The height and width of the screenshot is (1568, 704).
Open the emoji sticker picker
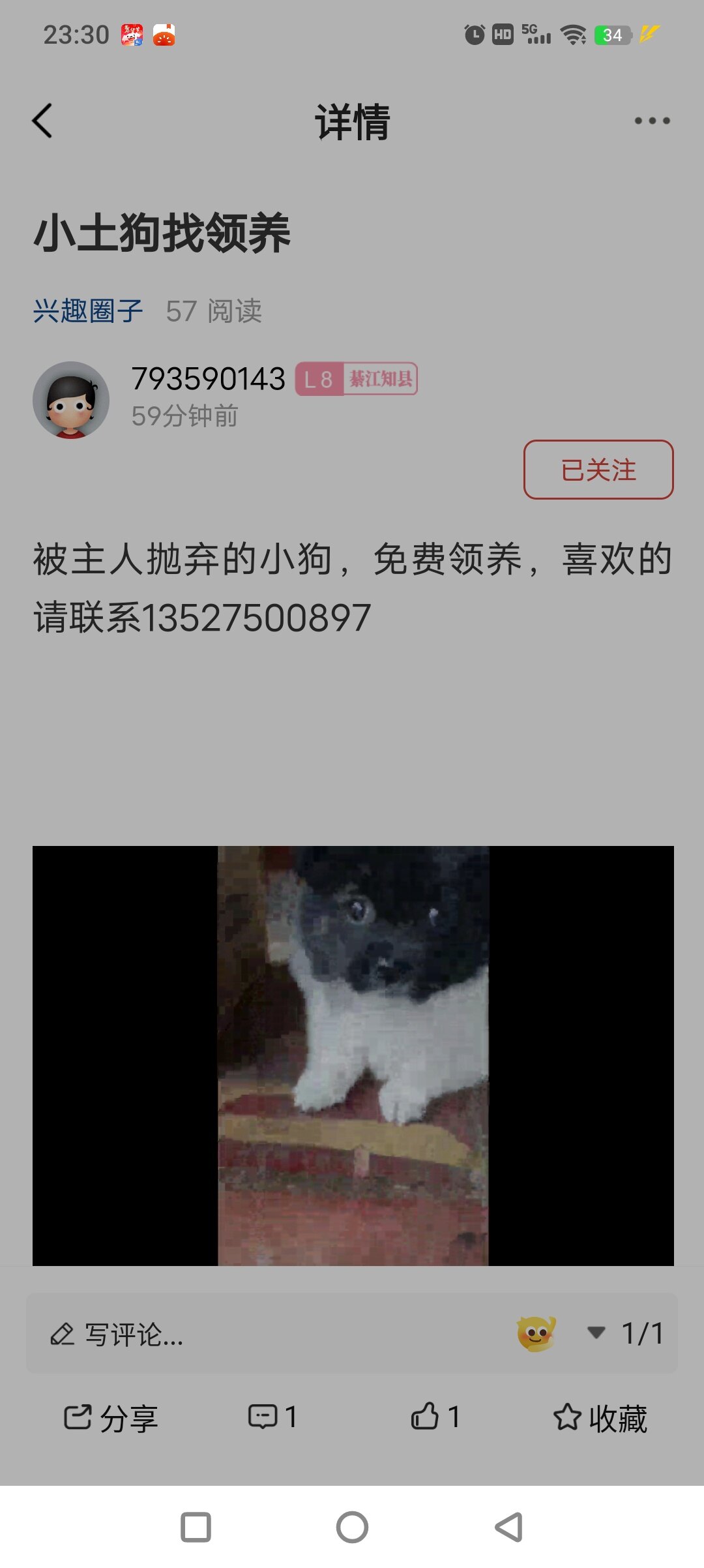536,1333
